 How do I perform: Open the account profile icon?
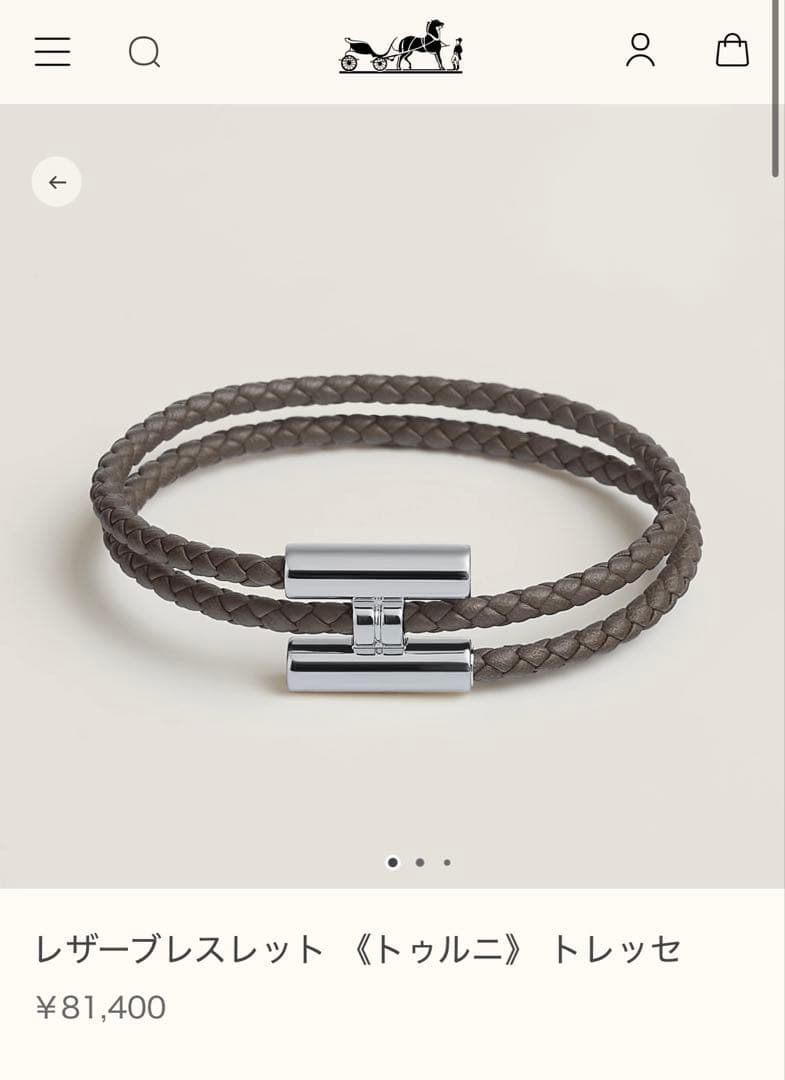click(x=640, y=51)
